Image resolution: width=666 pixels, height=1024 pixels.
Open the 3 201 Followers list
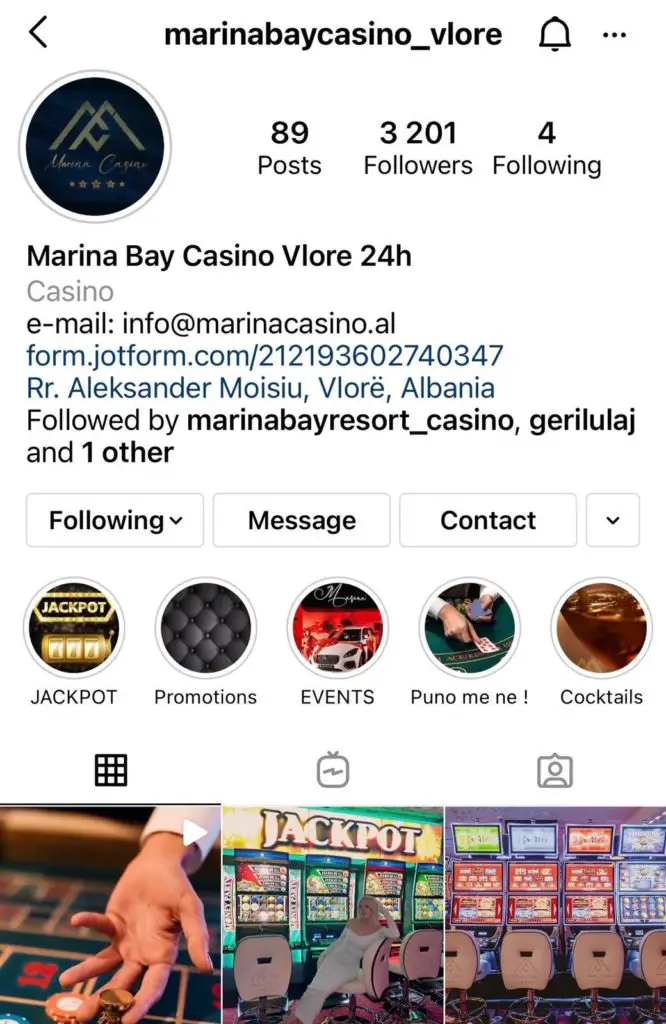[x=418, y=148]
